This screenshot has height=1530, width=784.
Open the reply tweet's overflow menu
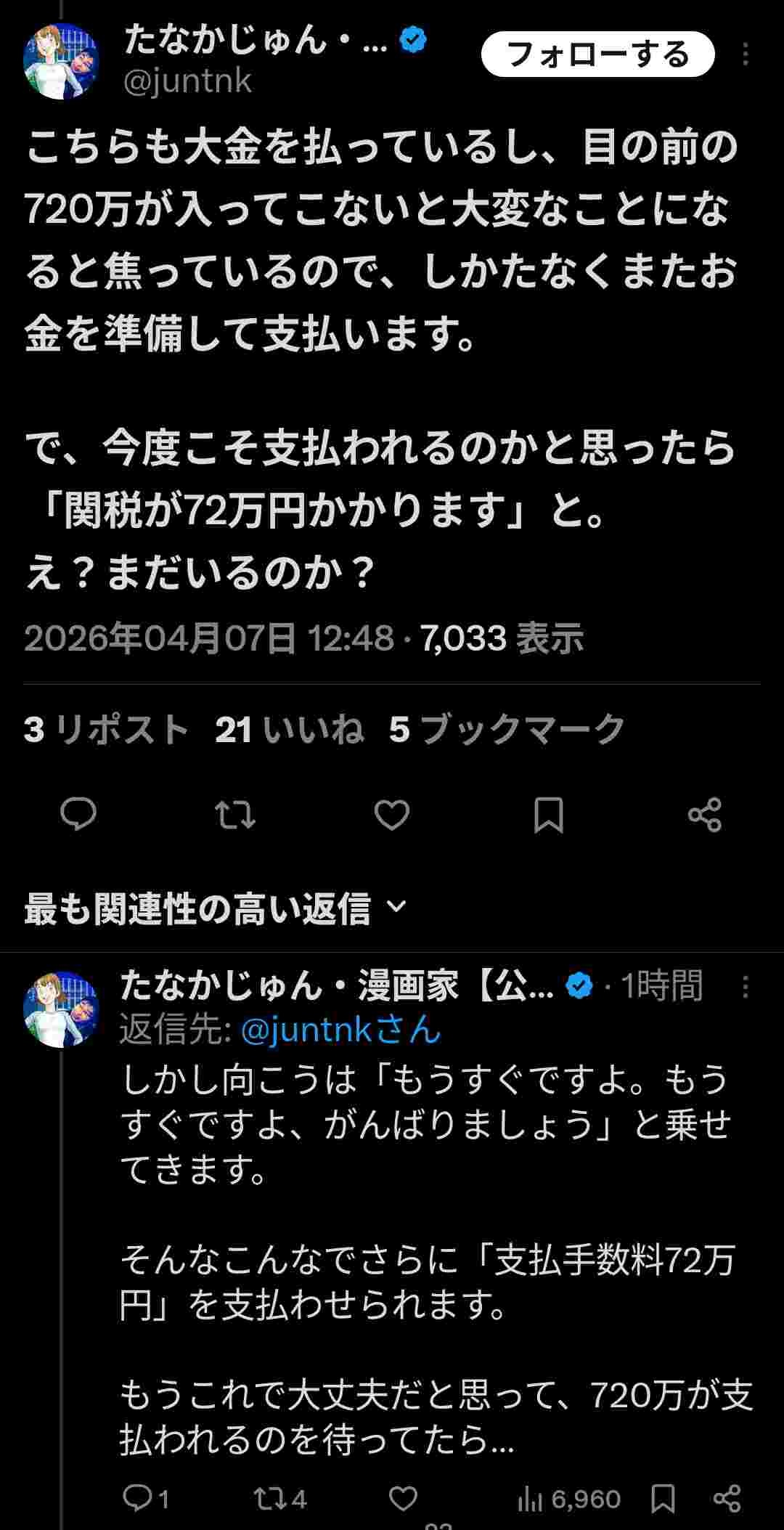(x=746, y=987)
